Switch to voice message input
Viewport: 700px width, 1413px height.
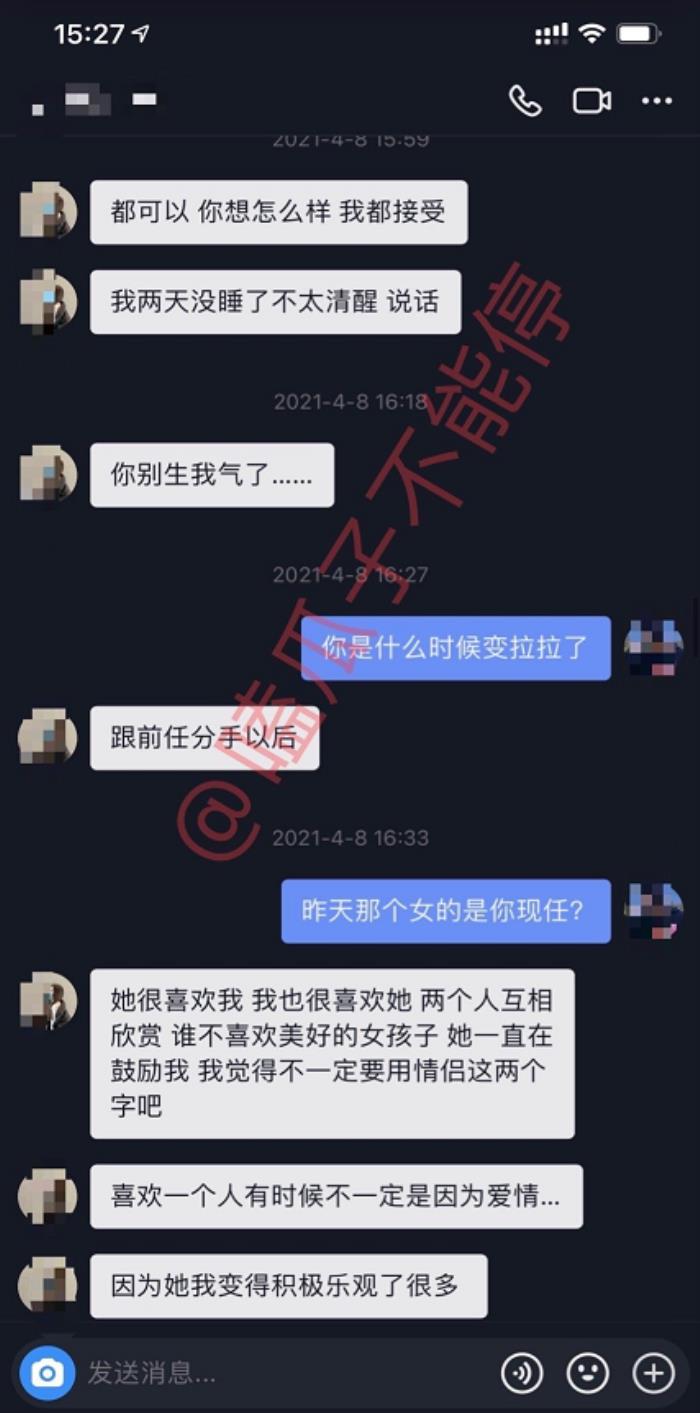coord(522,1373)
